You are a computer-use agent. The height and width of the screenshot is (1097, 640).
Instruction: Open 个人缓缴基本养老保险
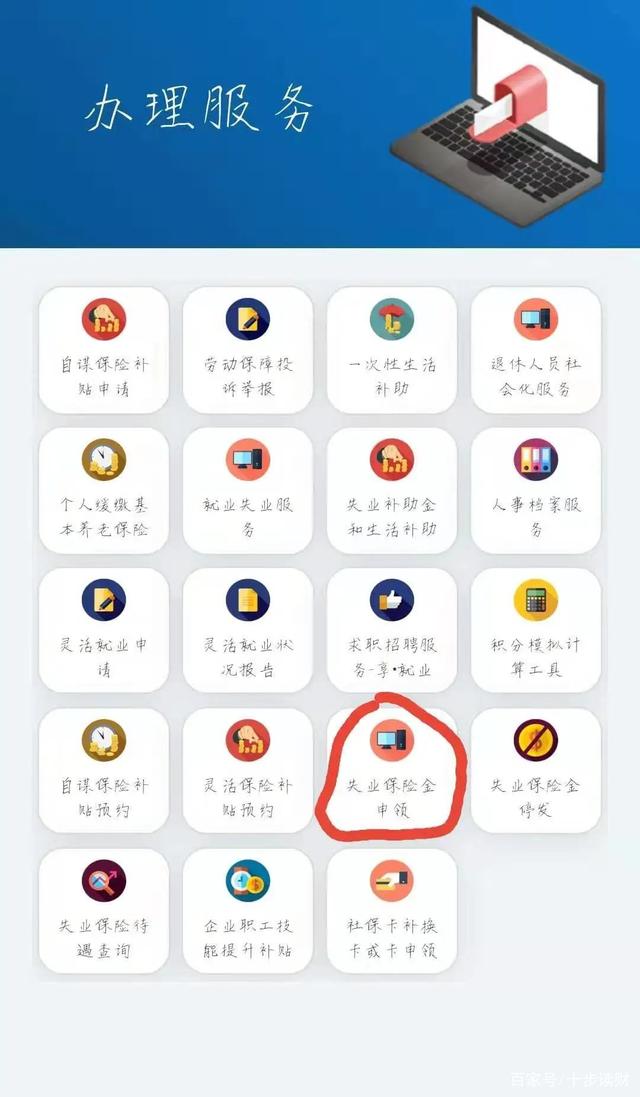[x=104, y=490]
